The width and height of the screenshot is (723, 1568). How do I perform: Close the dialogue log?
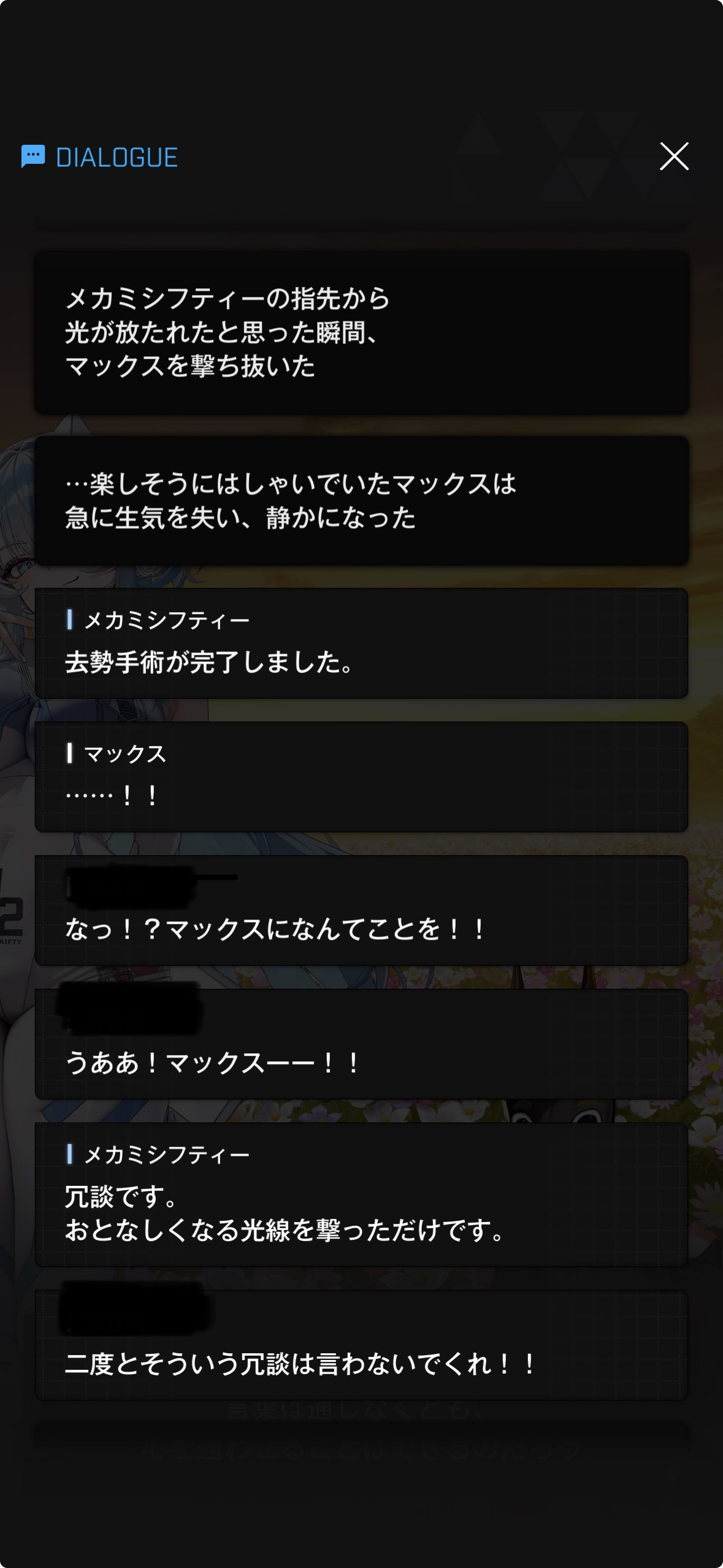click(674, 156)
